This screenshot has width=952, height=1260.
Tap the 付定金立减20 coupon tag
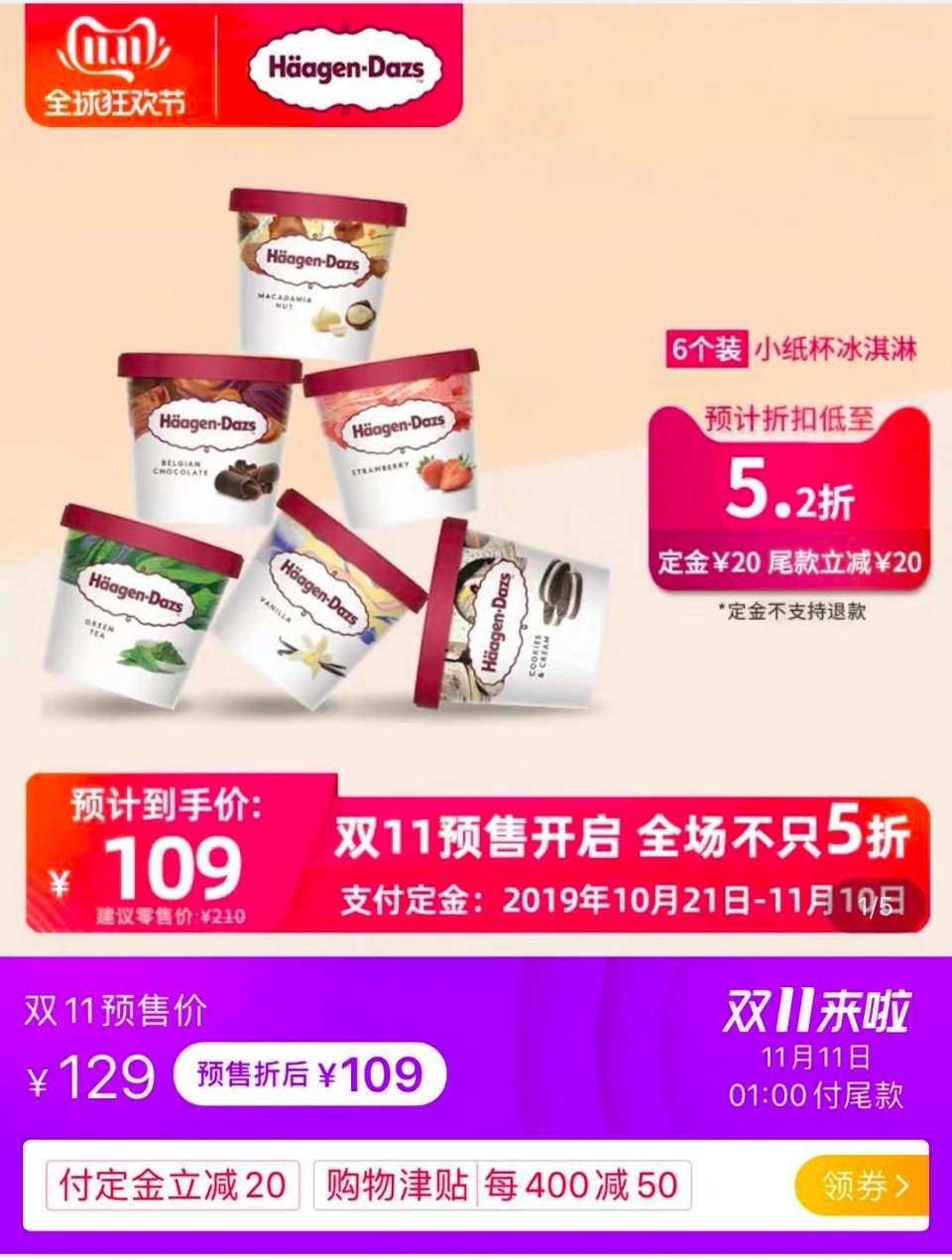173,1186
